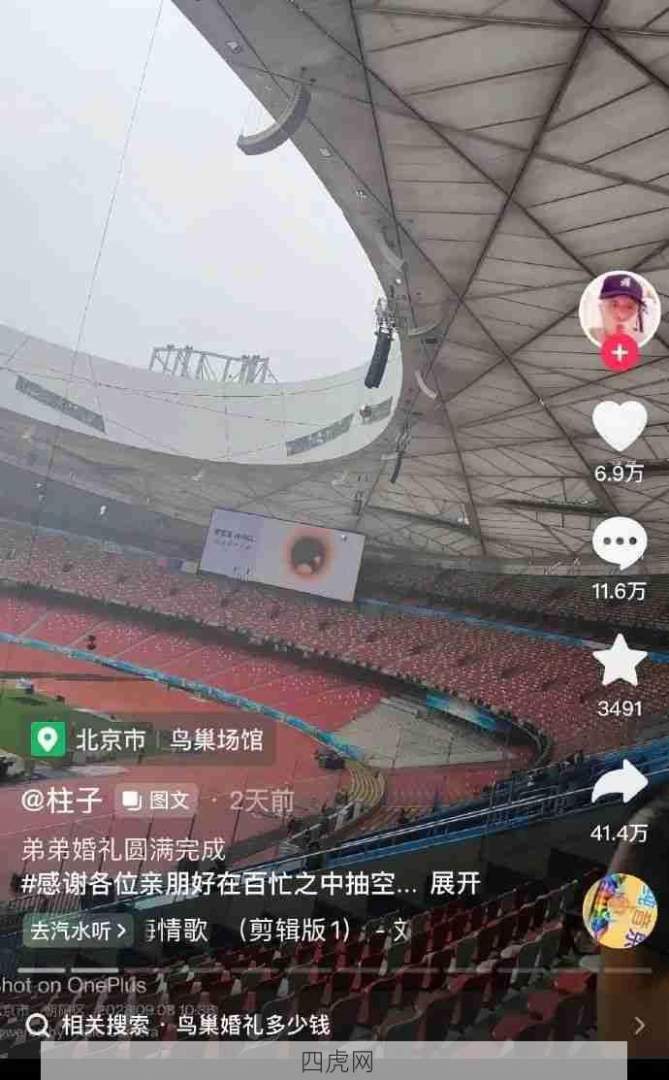Tap 去汽水听 to listen to song
This screenshot has height=1080, width=669.
[78, 930]
